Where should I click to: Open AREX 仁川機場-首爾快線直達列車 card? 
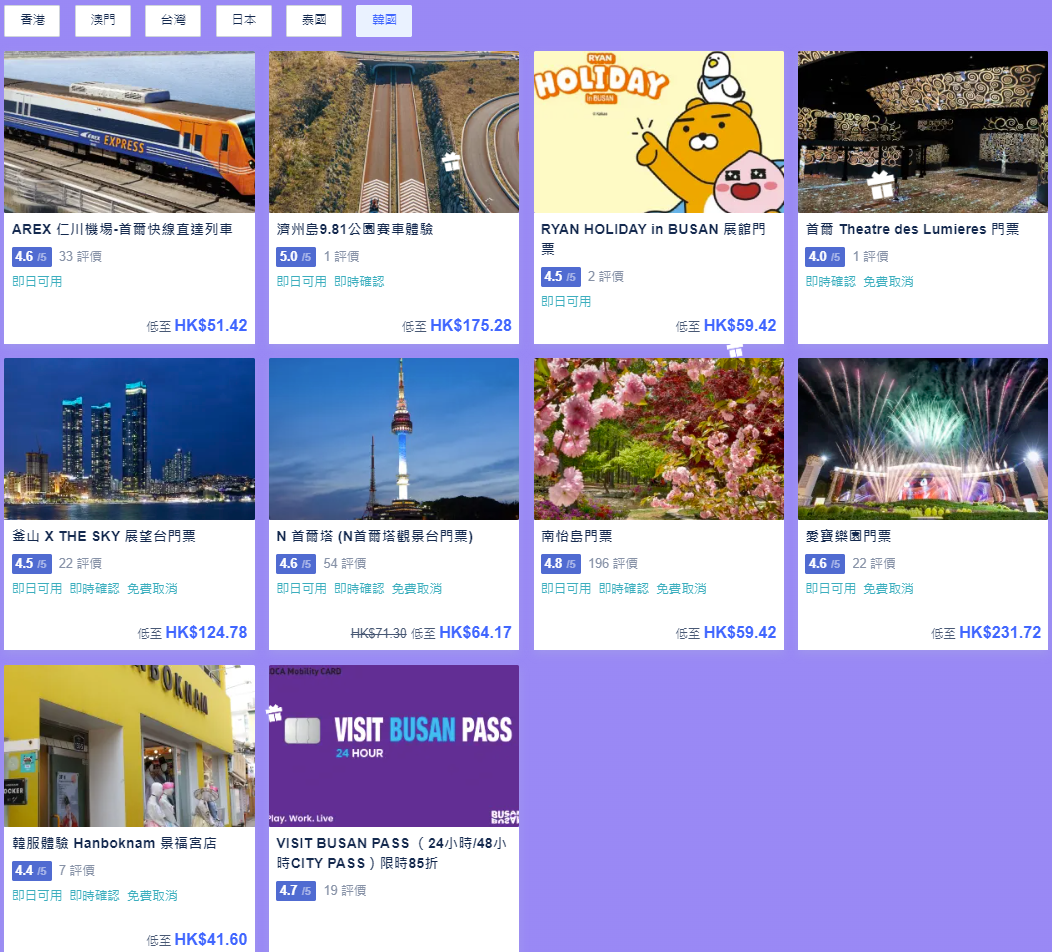coord(129,197)
